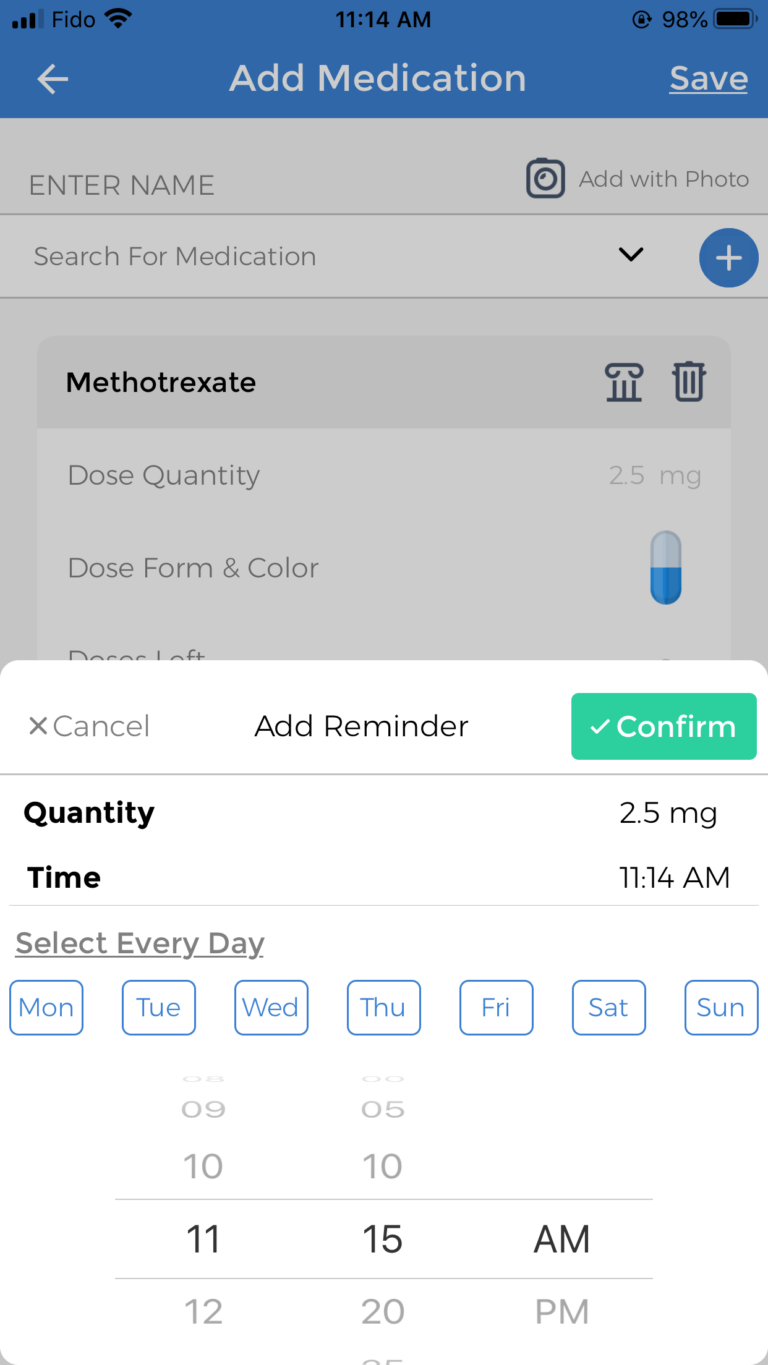This screenshot has width=768, height=1365.
Task: Tap the back arrow in the header
Action: point(52,78)
